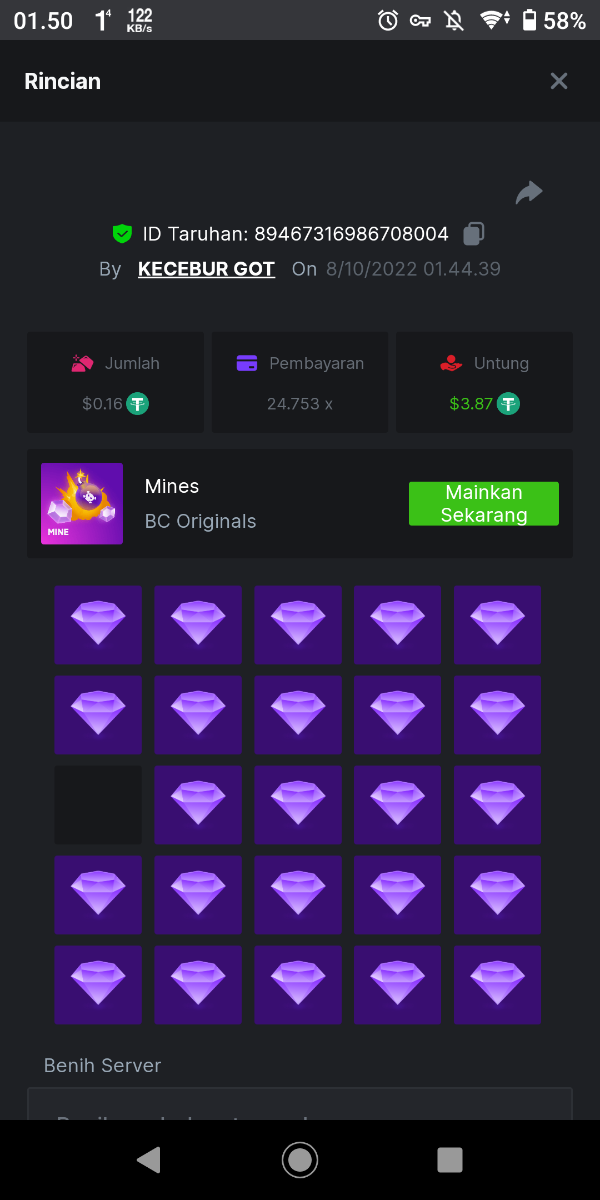Open KECEBUR GOT's profile link
This screenshot has height=1200, width=600.
pos(206,269)
